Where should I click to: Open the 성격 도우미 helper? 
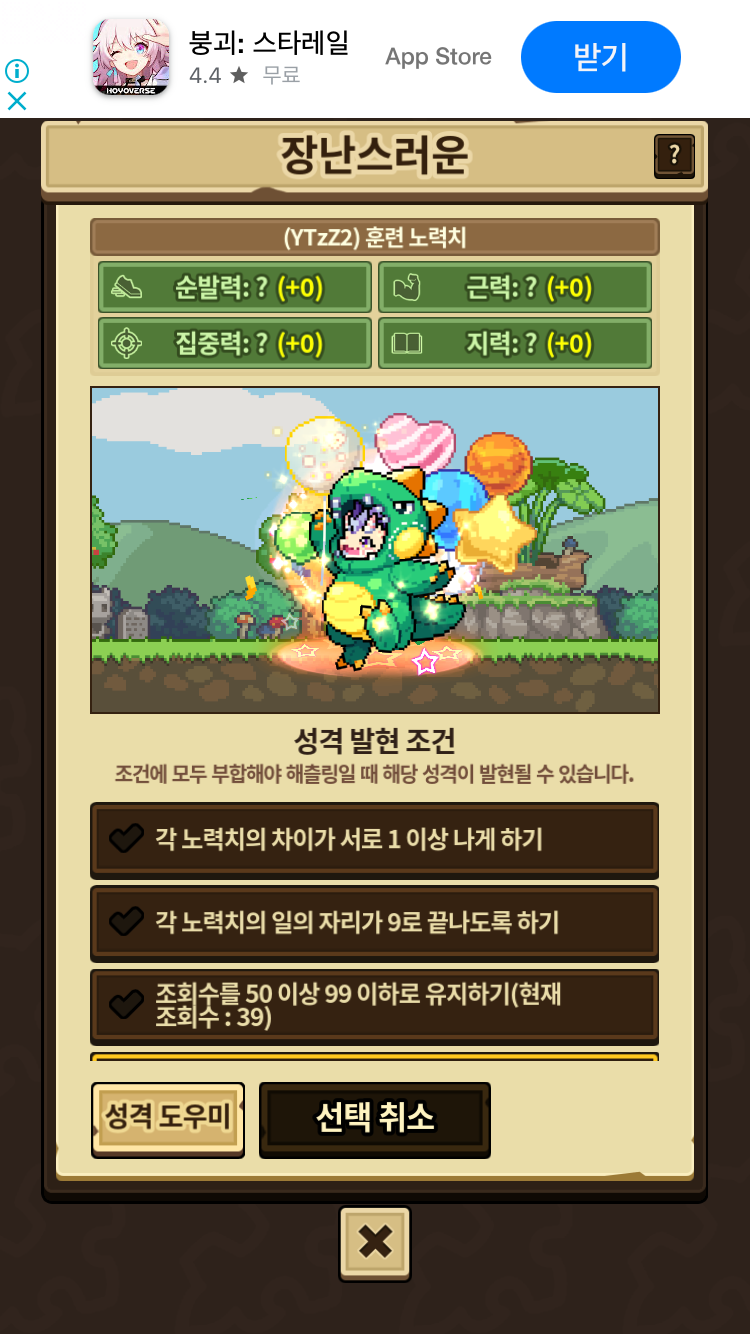[x=168, y=1119]
